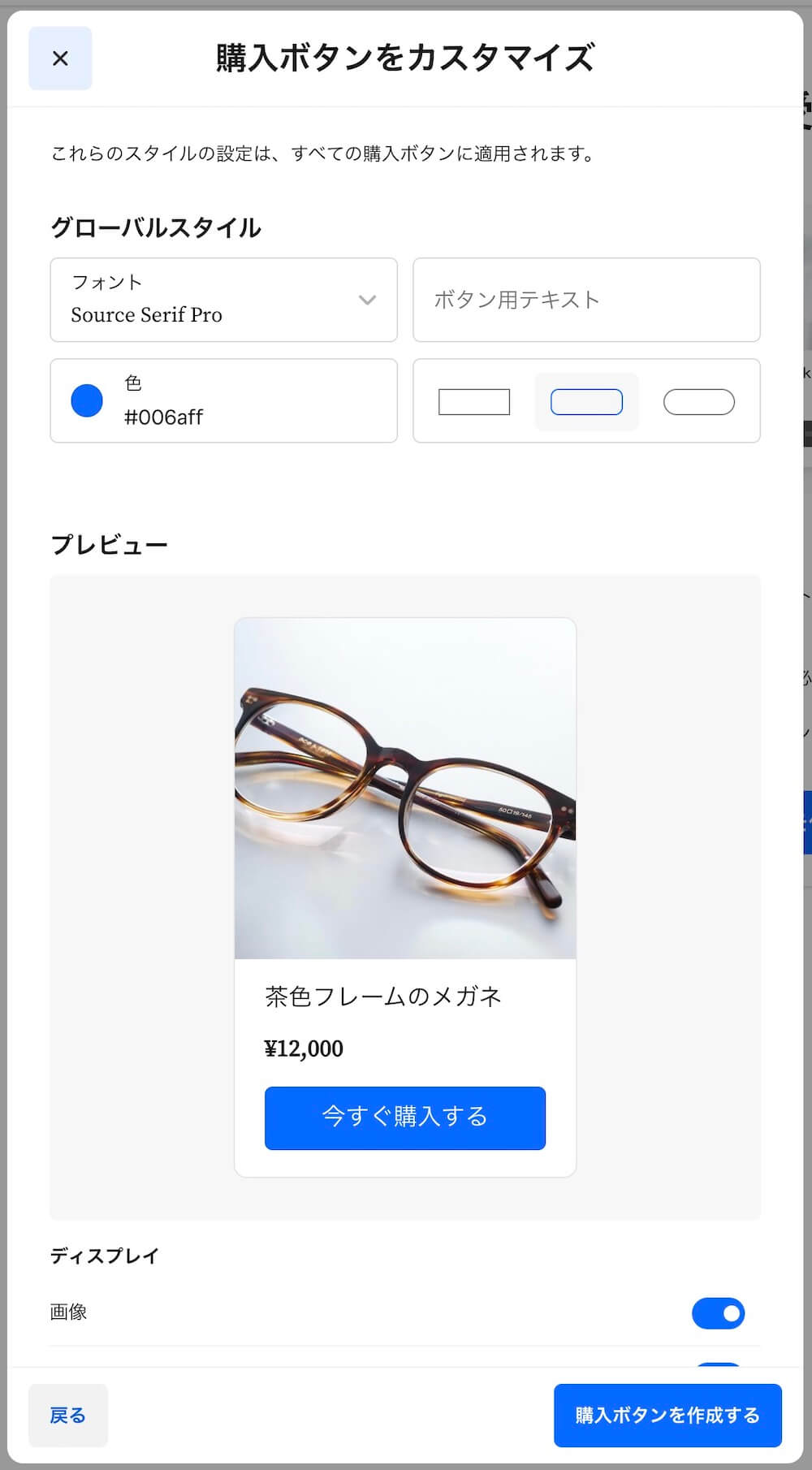Tap the 戻る button
The width and height of the screenshot is (812, 1470).
coord(68,1416)
